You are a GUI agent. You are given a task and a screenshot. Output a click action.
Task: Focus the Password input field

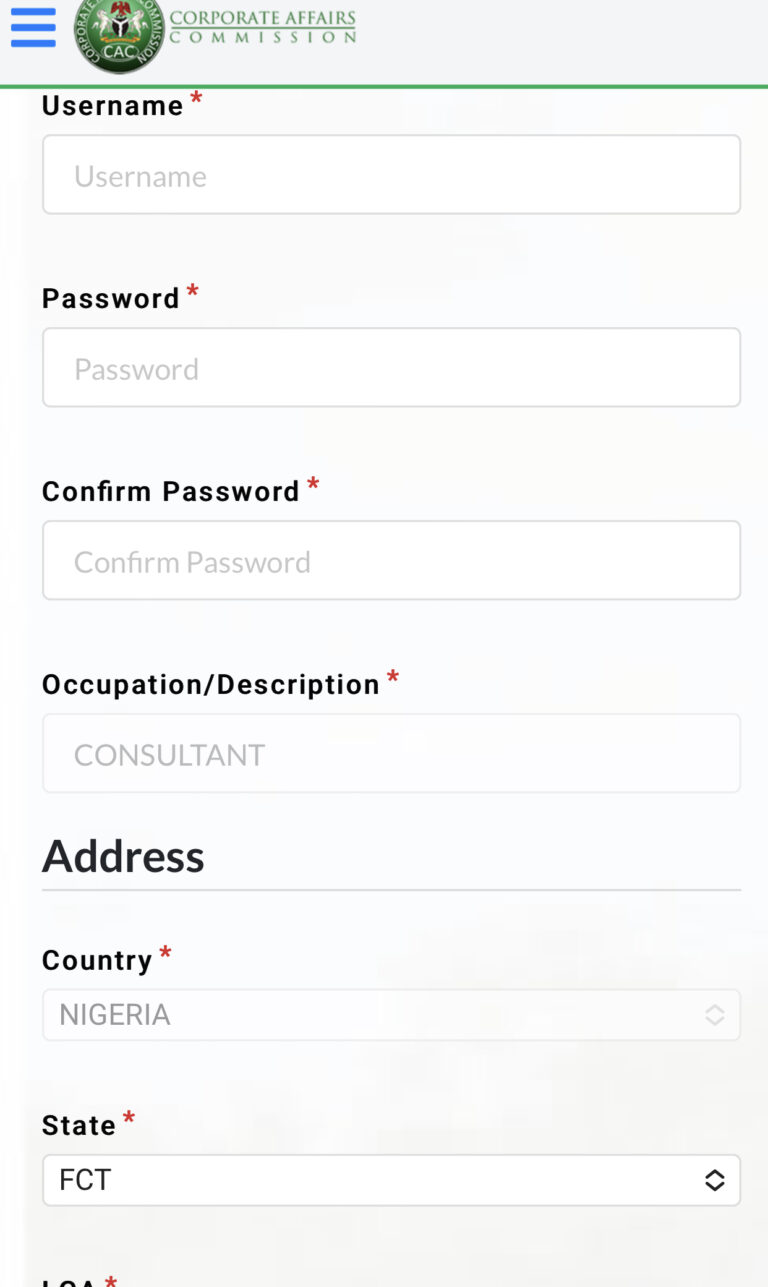click(x=391, y=367)
